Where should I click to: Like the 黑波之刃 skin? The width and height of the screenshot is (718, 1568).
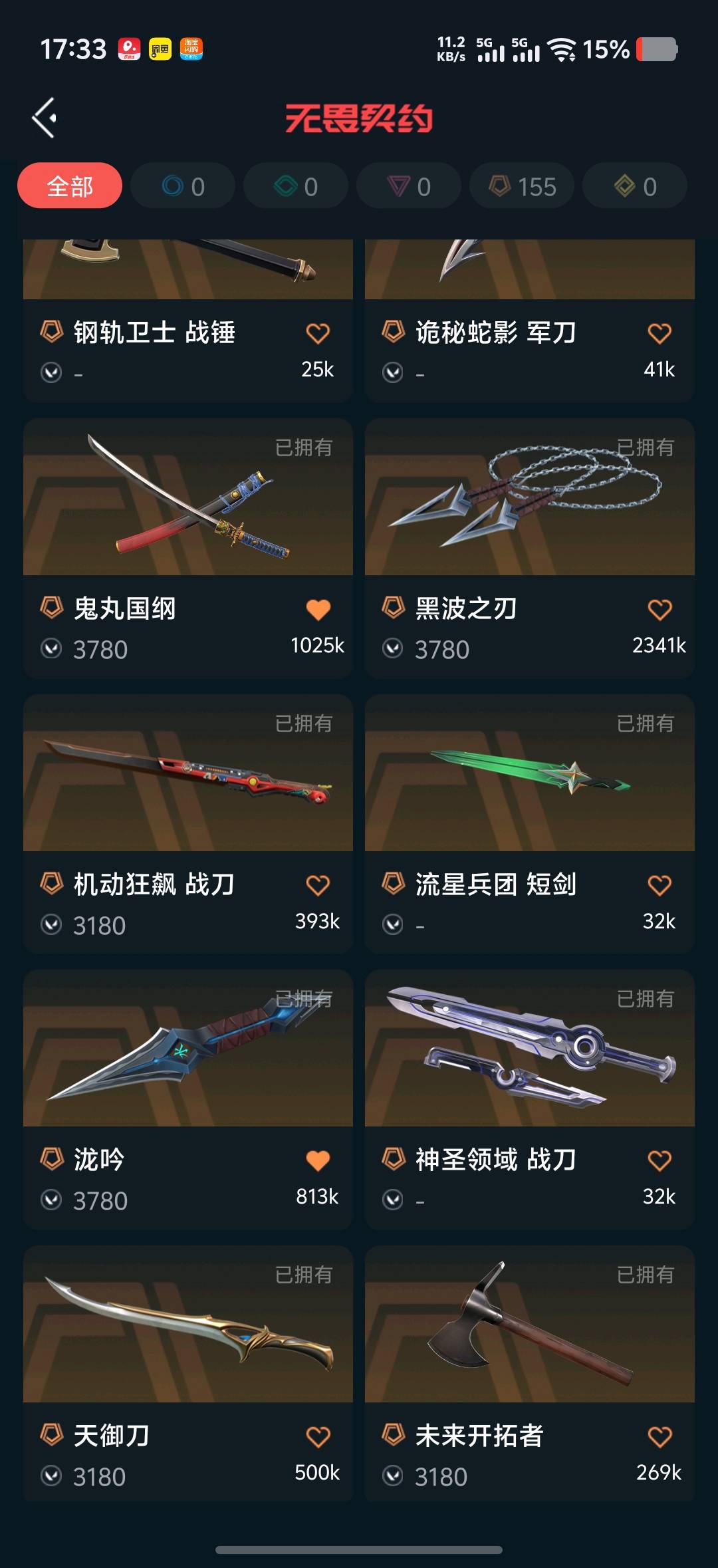tap(659, 609)
